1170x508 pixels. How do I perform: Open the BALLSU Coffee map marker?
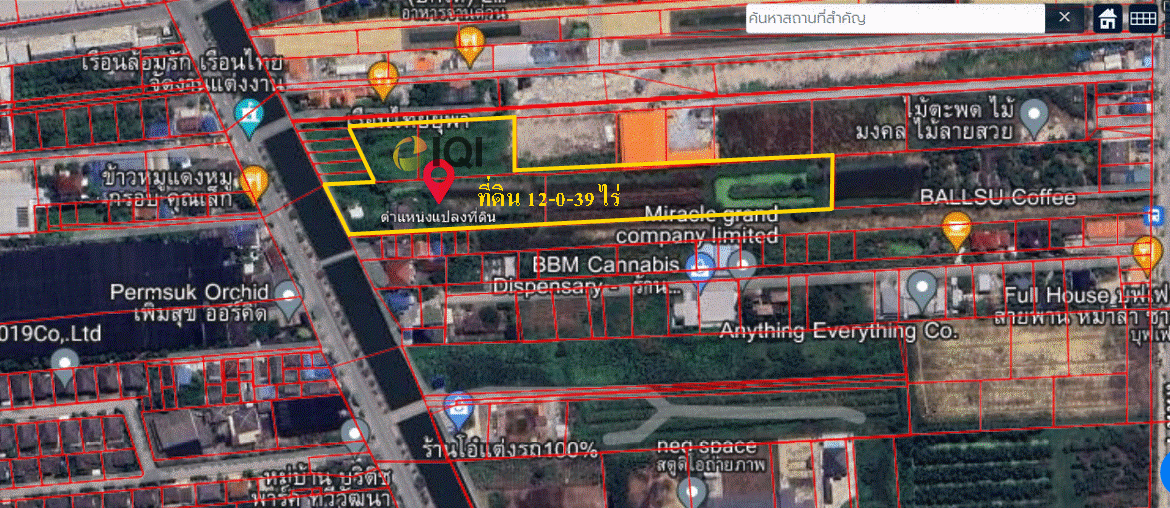[x=957, y=230]
